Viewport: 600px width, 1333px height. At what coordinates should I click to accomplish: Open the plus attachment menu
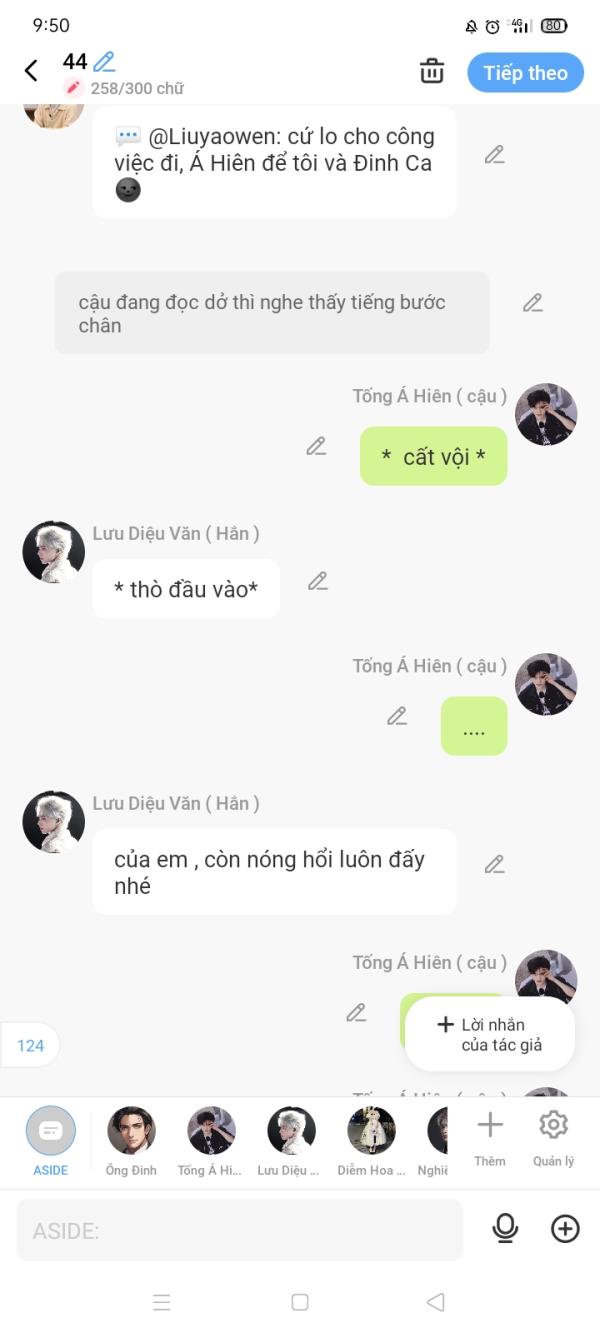[x=565, y=1229]
